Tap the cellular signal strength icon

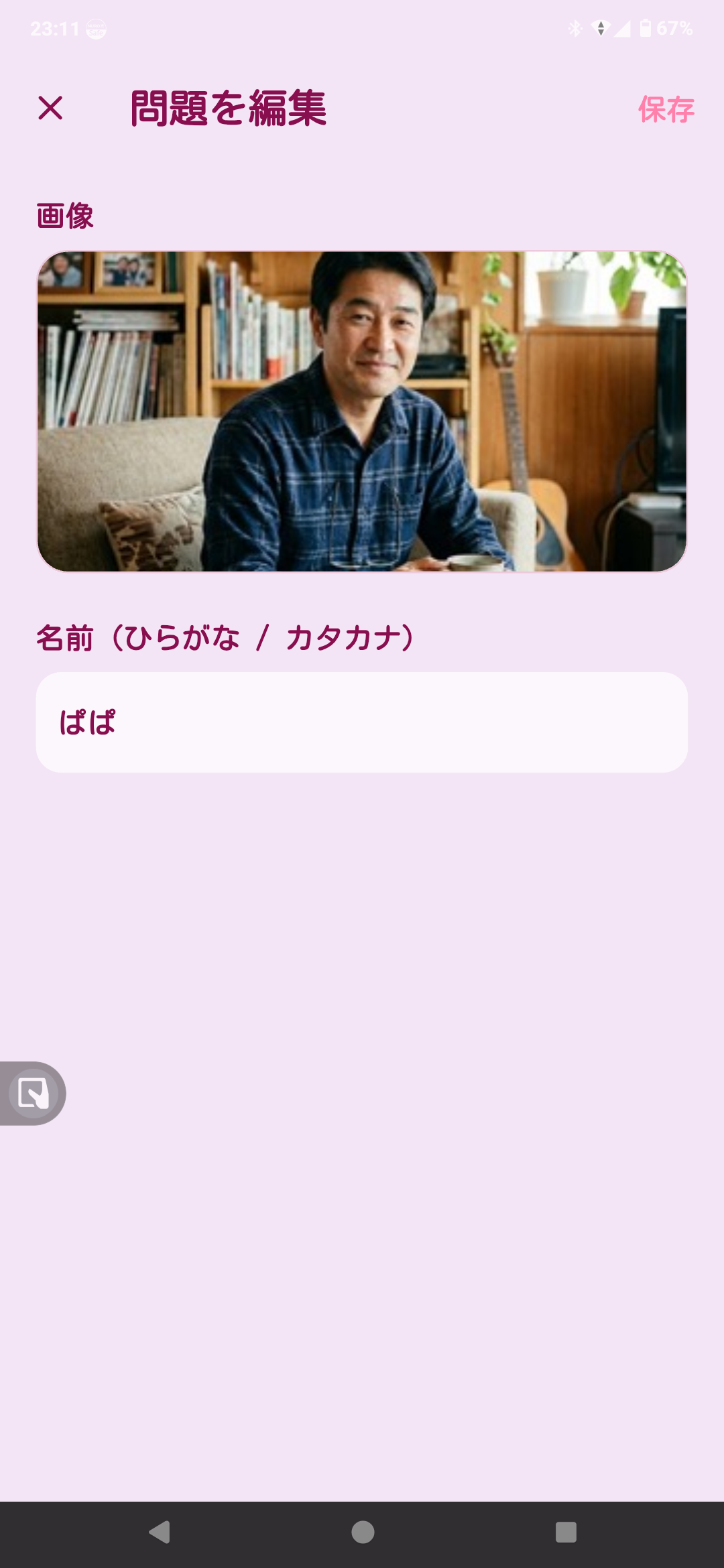(x=623, y=28)
